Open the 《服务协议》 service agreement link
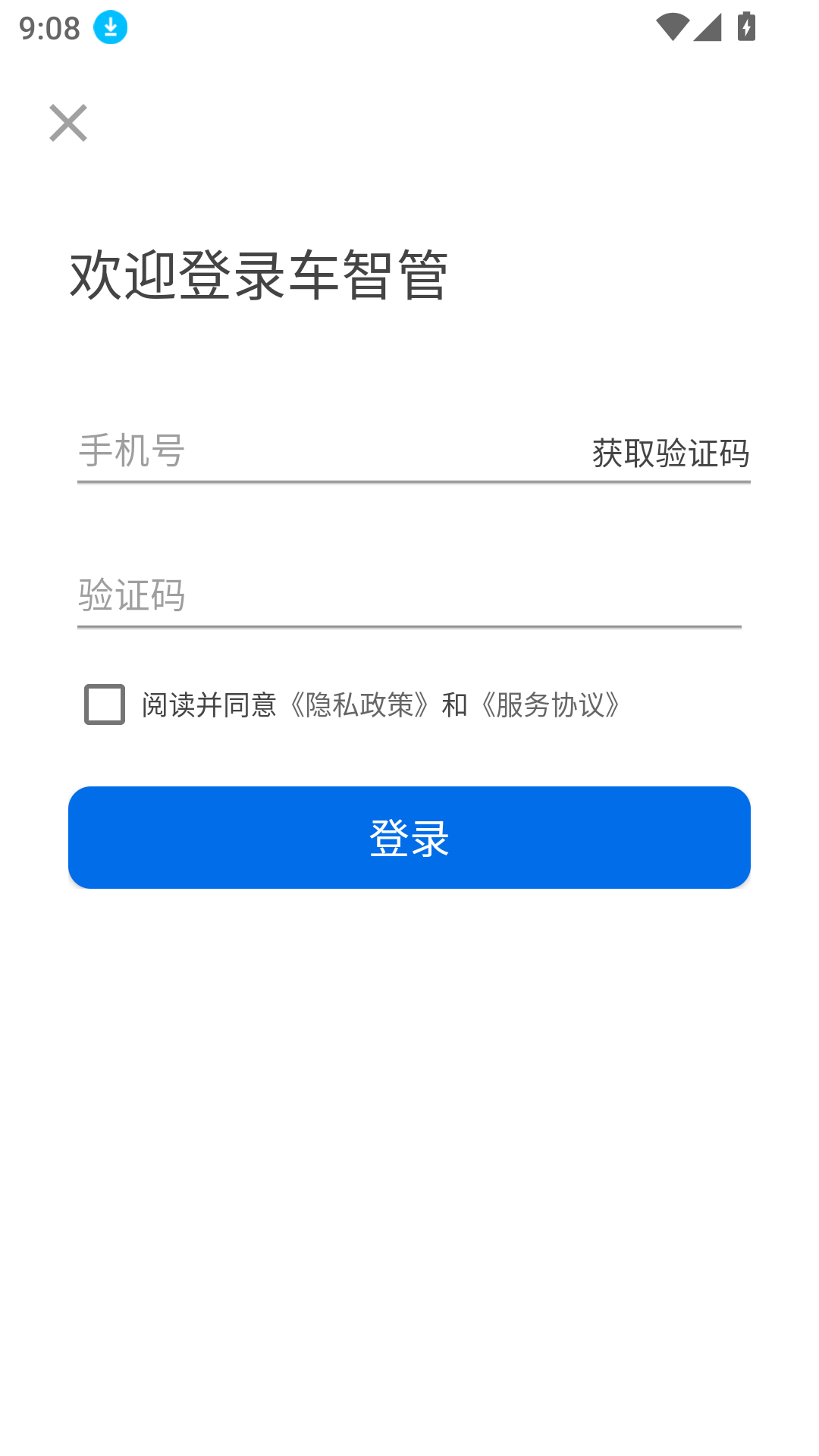The height and width of the screenshot is (1456, 819). coord(551,705)
